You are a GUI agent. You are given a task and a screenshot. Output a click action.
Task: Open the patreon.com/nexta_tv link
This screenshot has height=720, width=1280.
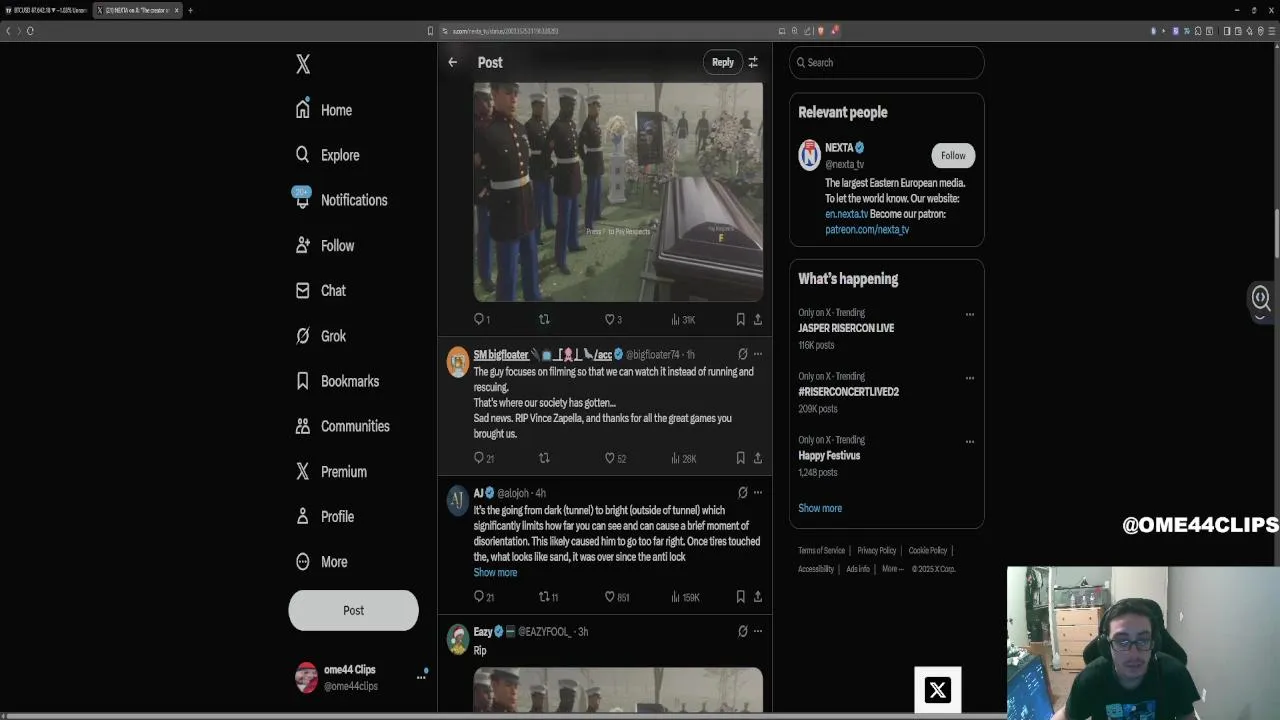(x=867, y=229)
